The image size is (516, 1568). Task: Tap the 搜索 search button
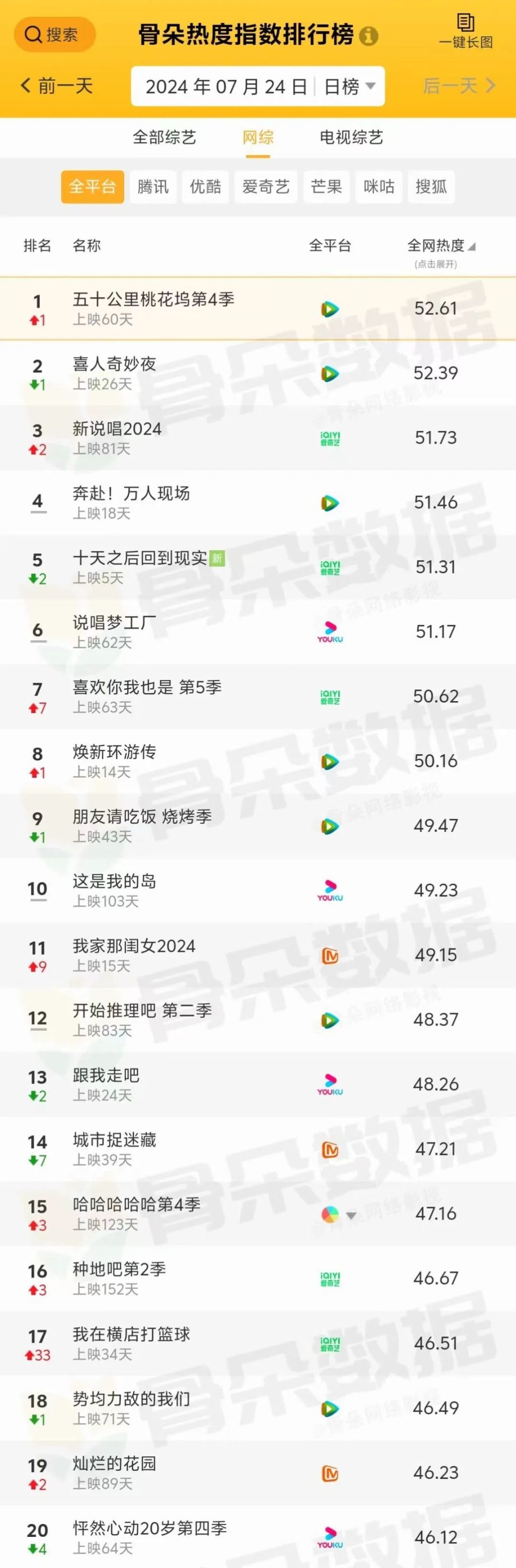point(54,35)
